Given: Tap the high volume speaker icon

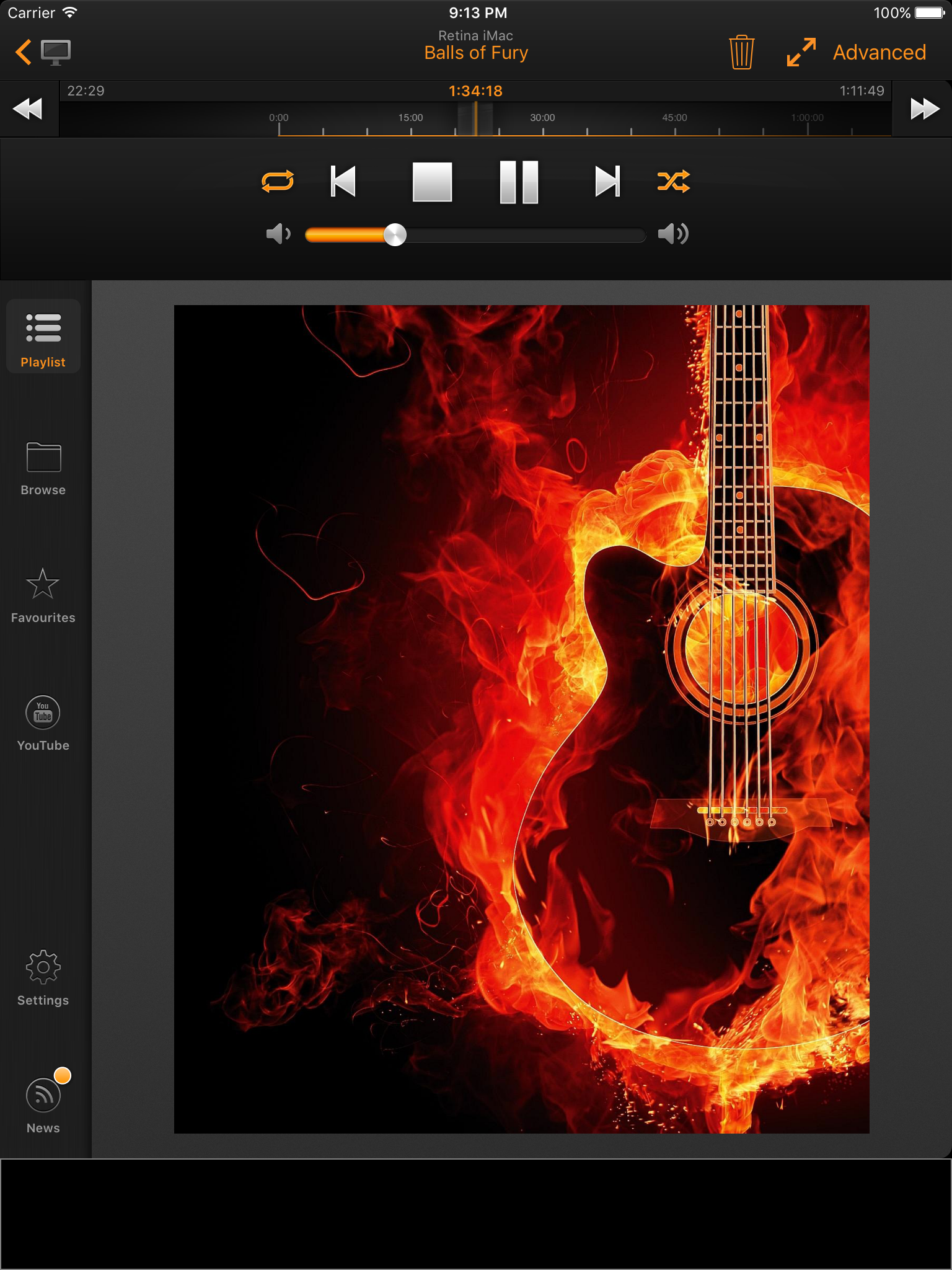Looking at the screenshot, I should point(673,234).
